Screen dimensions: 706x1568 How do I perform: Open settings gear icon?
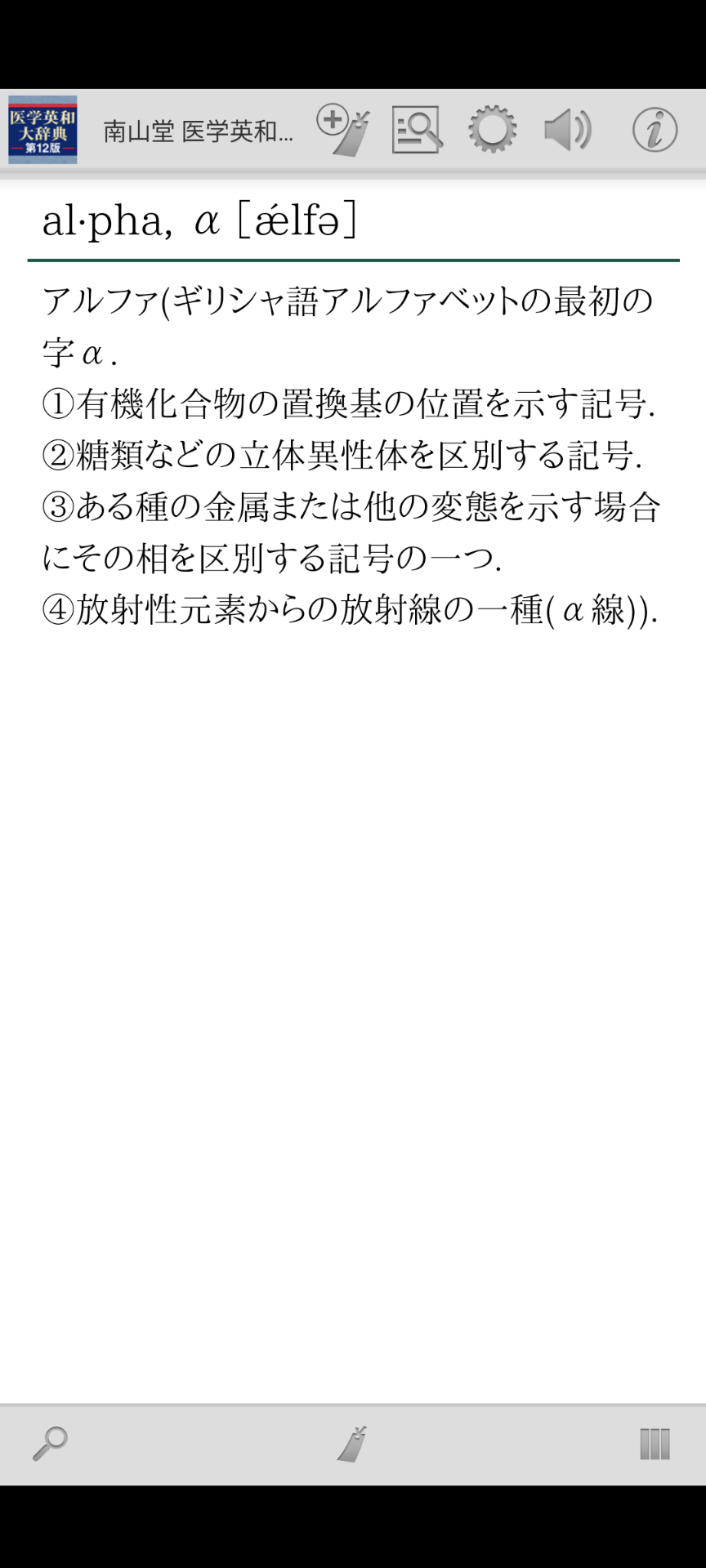click(492, 130)
